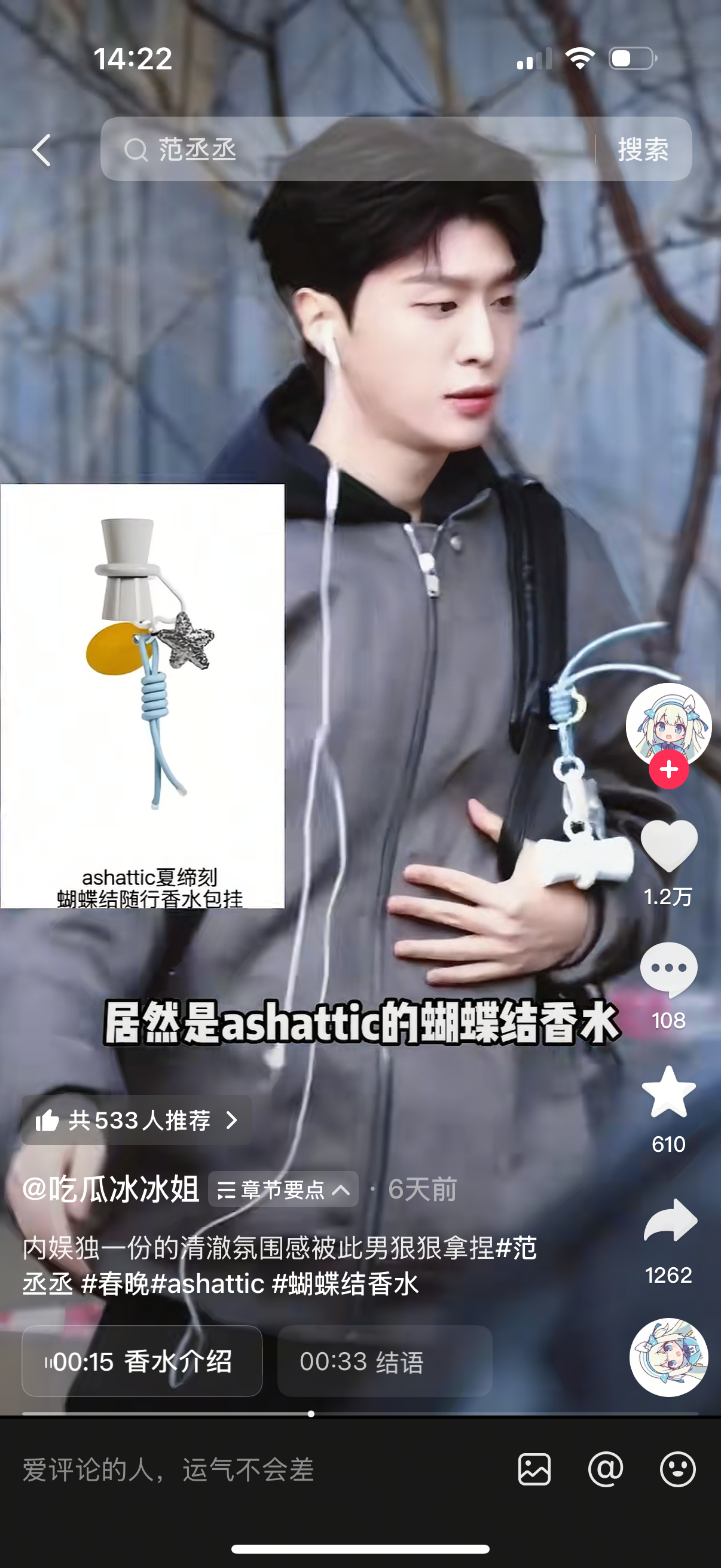Share the video with arrow icon

click(x=669, y=1221)
